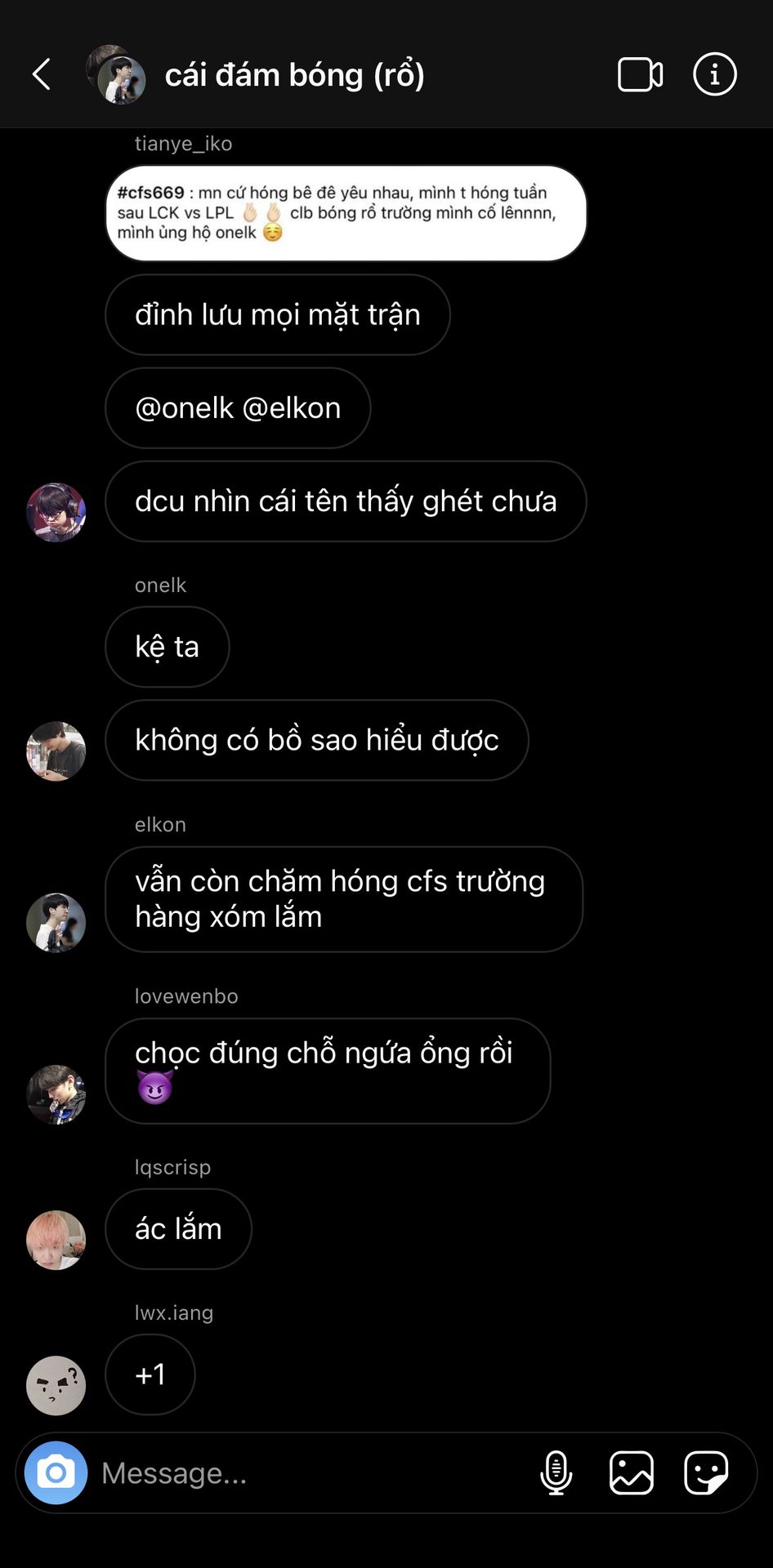Start a video call with the group

[x=640, y=74]
